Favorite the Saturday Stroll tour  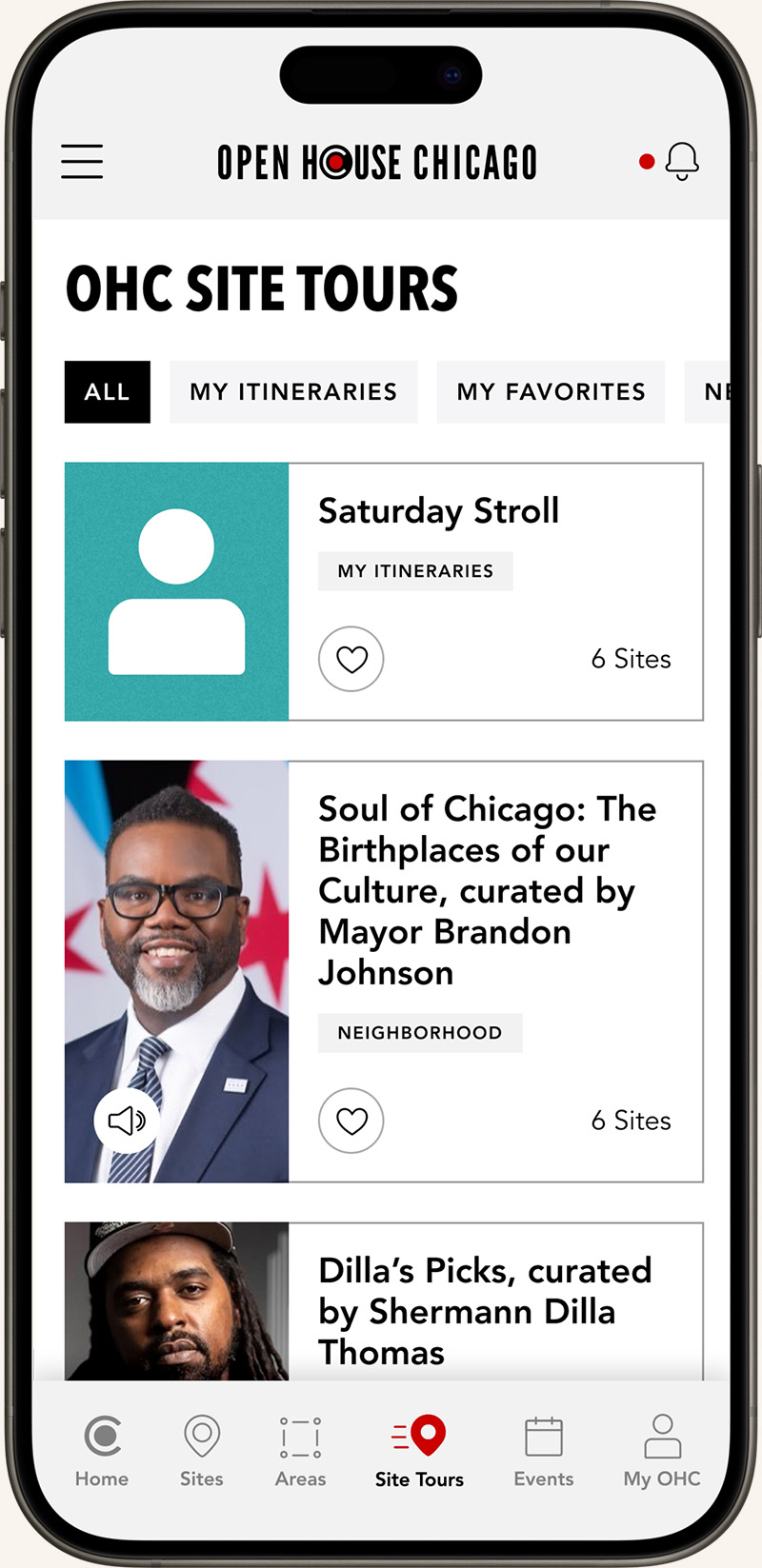(351, 659)
